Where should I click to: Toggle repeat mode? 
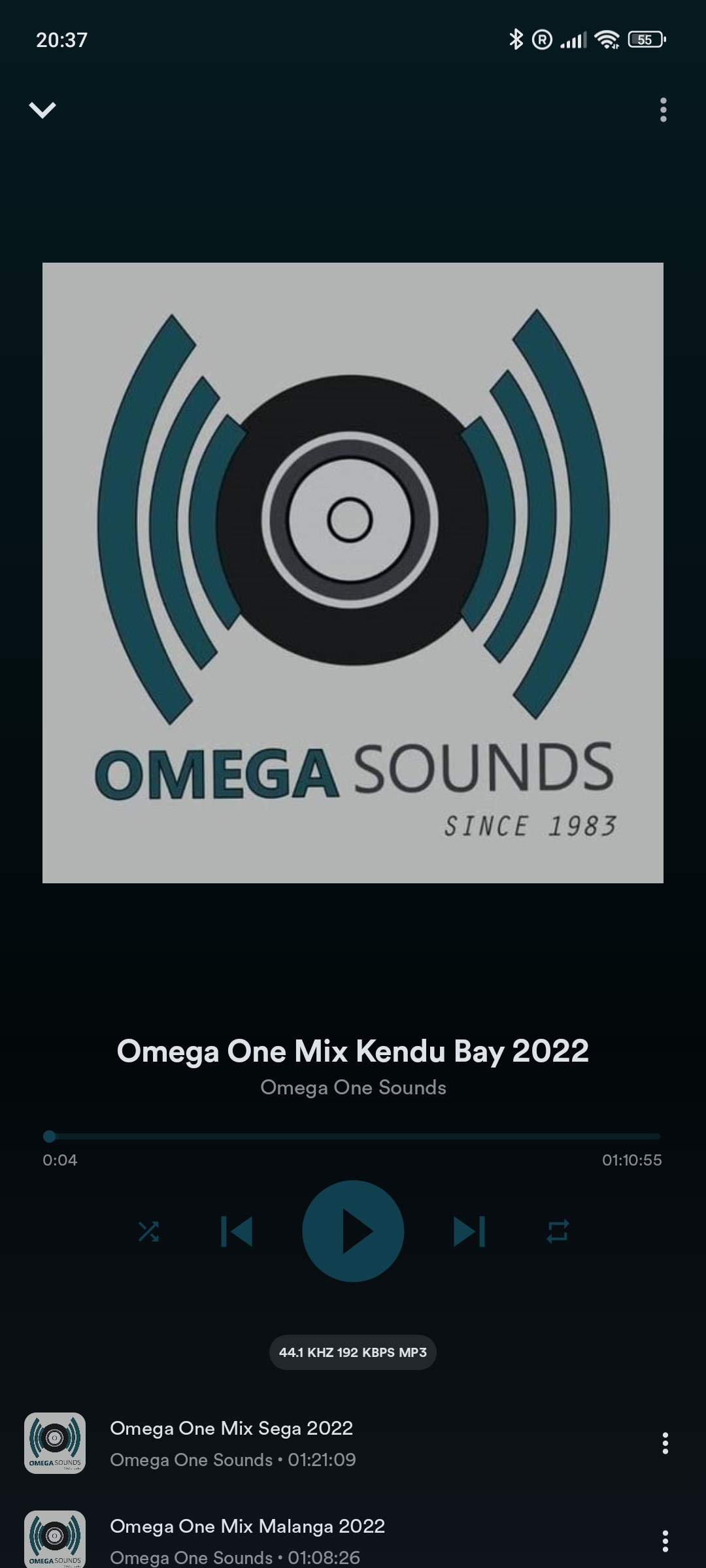(x=558, y=1232)
